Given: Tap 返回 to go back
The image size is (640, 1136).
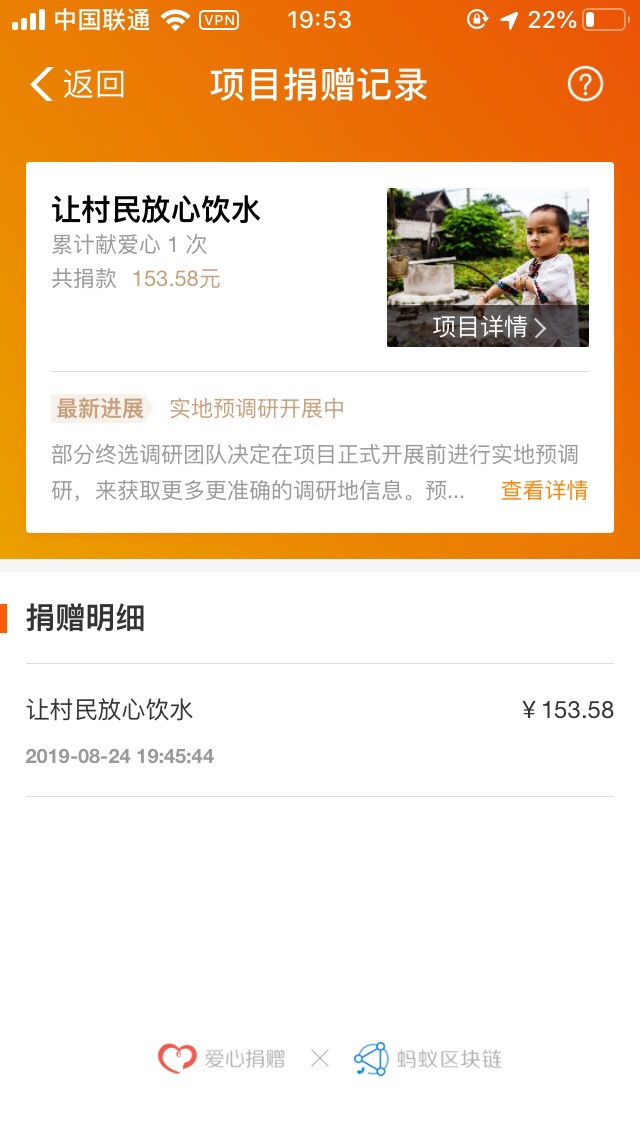Looking at the screenshot, I should tap(78, 85).
